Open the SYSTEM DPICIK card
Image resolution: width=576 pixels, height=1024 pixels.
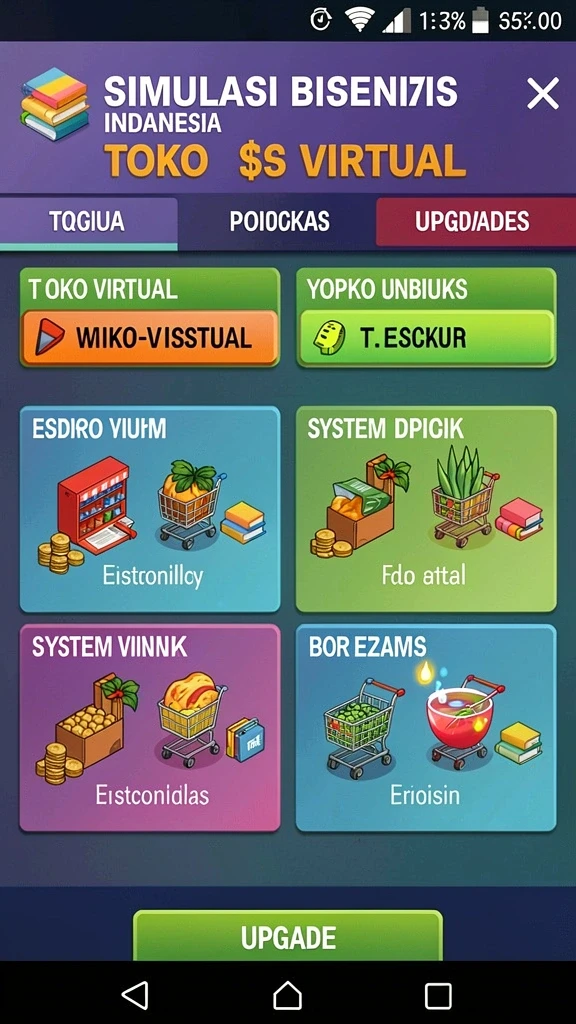(x=426, y=509)
